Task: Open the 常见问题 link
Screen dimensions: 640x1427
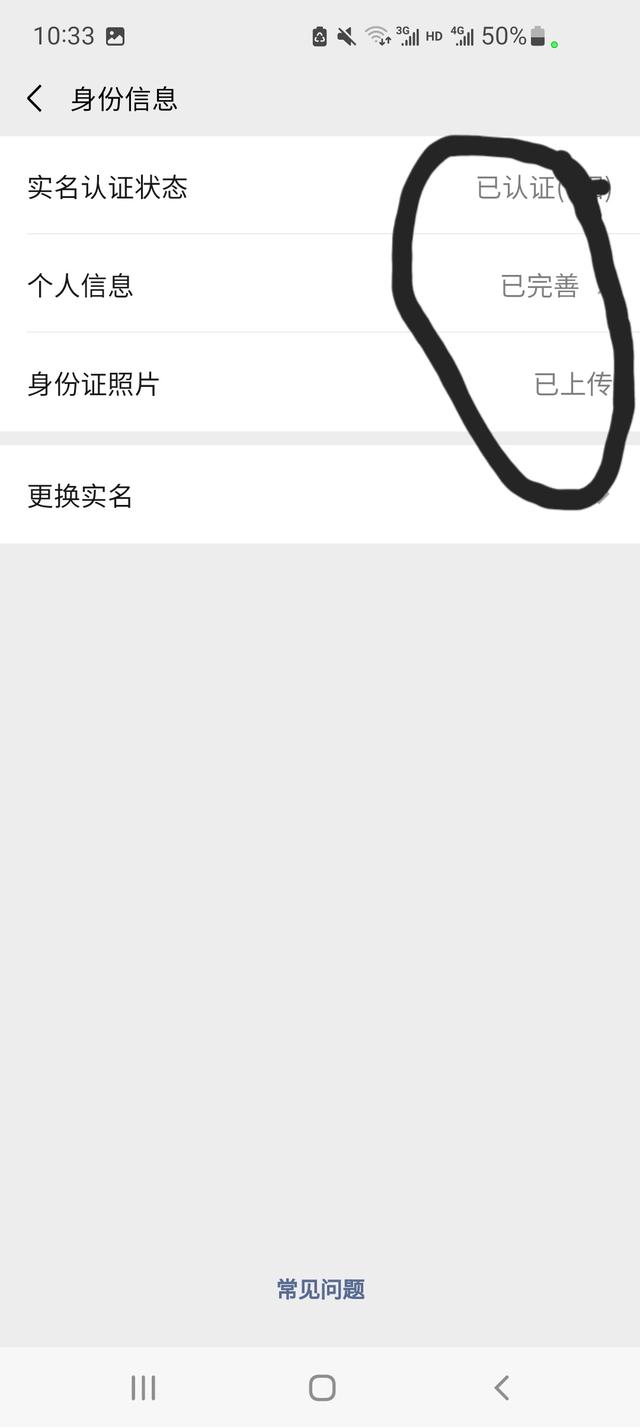Action: 320,1289
